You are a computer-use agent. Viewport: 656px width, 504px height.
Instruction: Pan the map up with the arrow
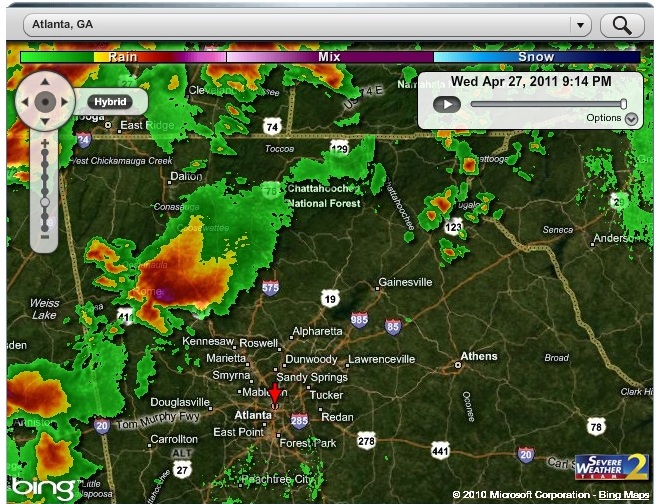44,80
